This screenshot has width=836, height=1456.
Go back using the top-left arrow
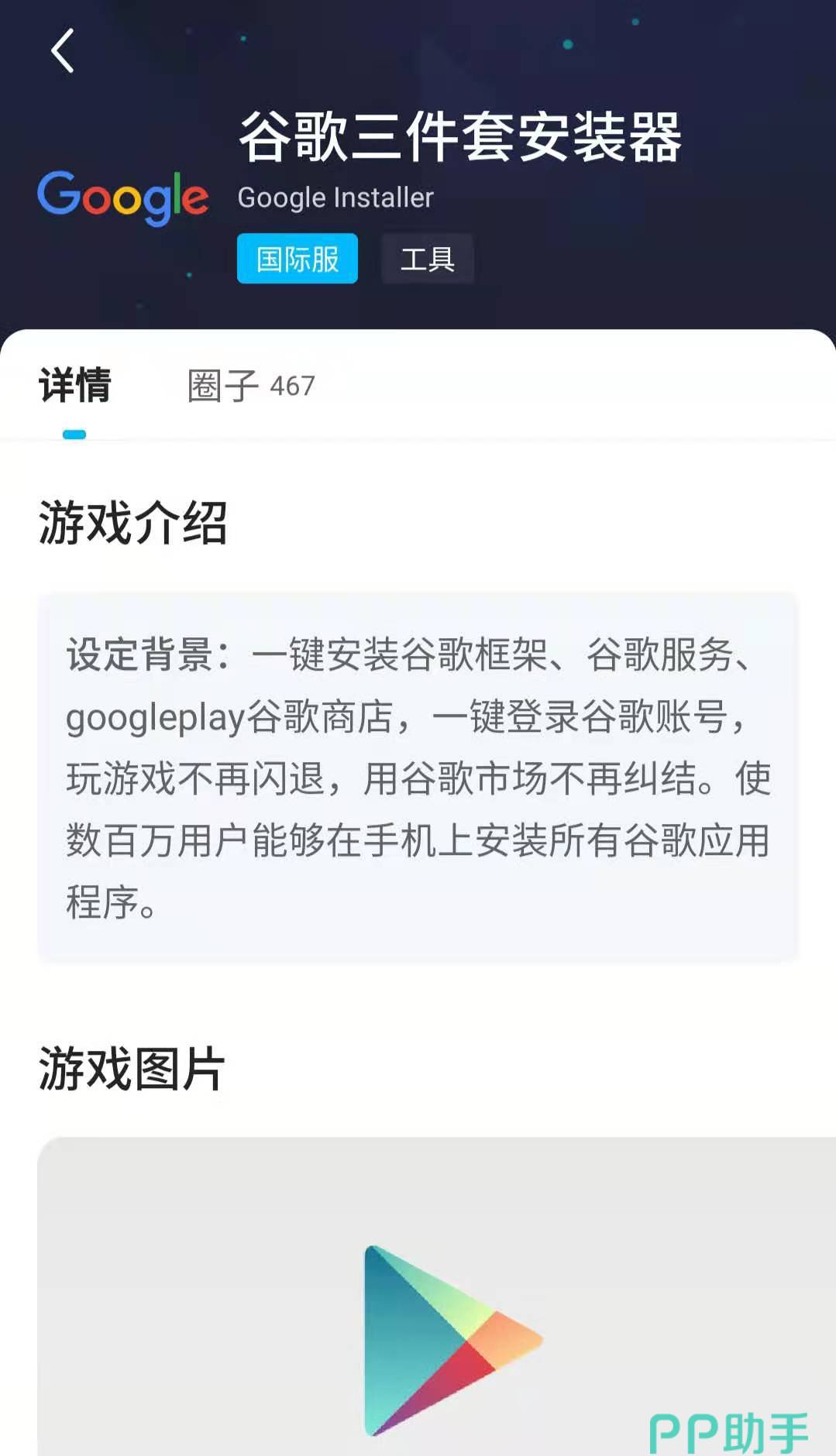point(62,51)
